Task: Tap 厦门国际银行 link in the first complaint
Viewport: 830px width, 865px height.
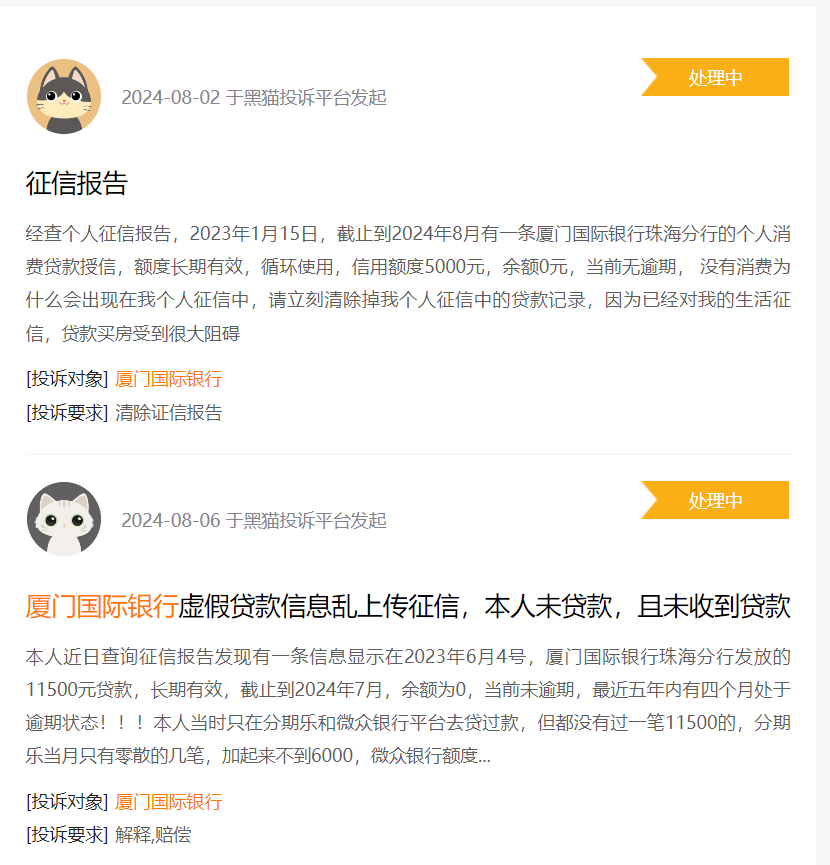Action: pos(168,379)
